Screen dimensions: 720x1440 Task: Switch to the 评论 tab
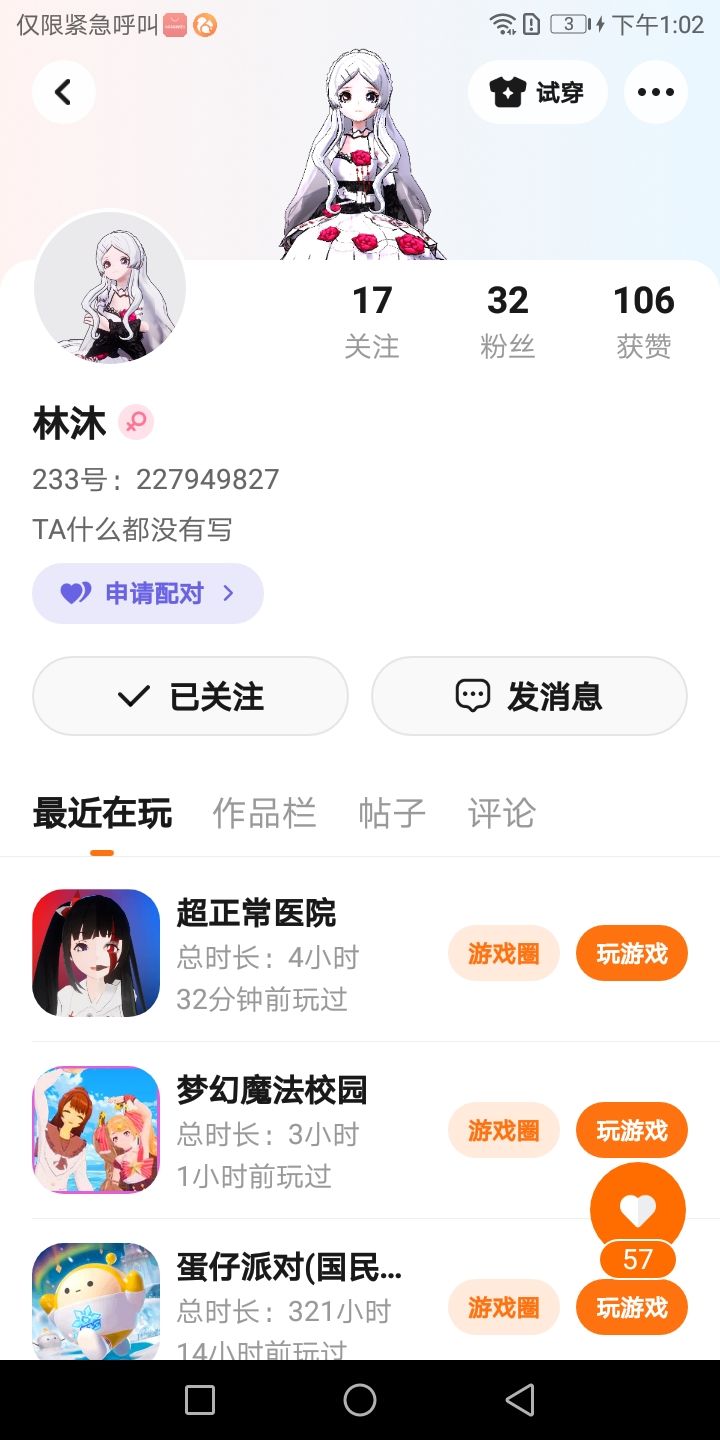(x=501, y=814)
